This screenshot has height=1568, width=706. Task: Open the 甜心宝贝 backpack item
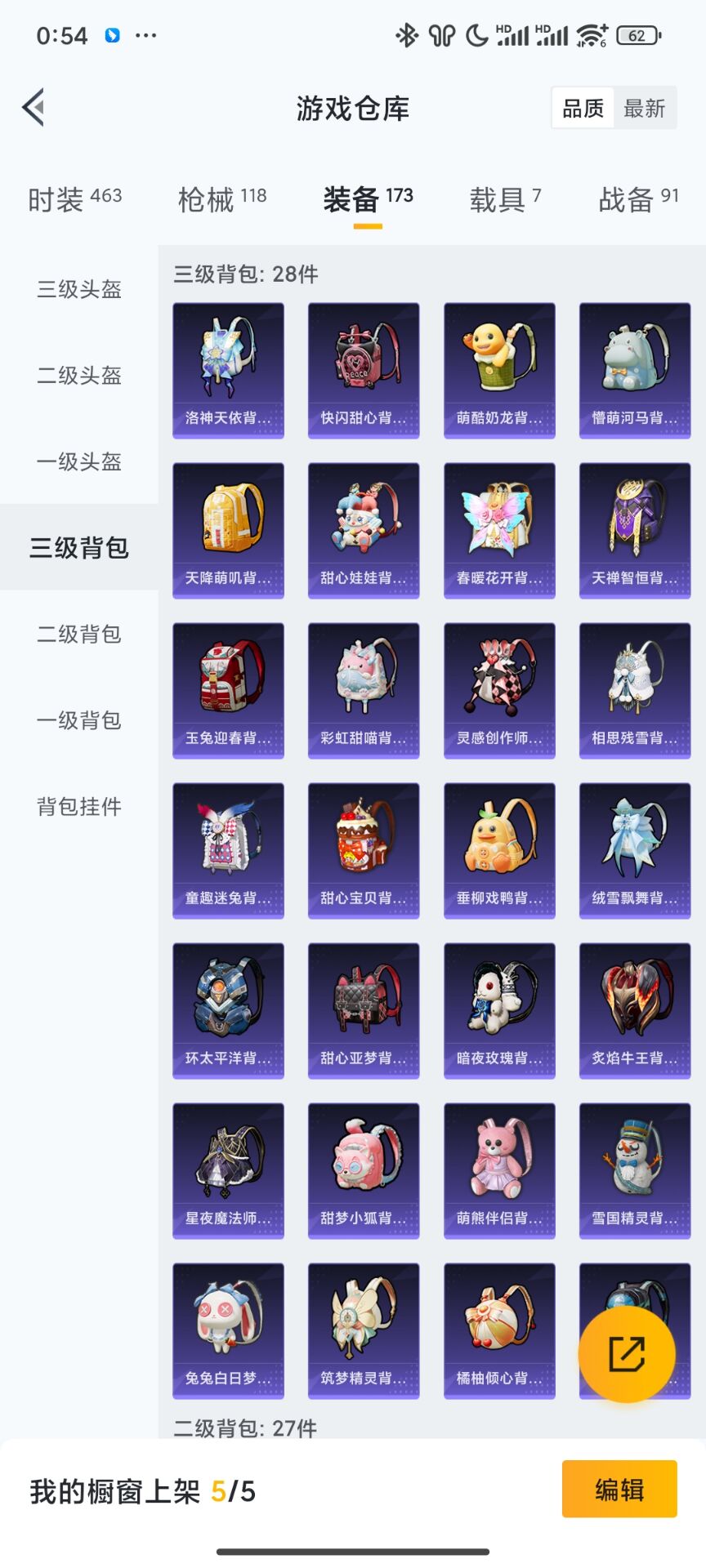364,851
